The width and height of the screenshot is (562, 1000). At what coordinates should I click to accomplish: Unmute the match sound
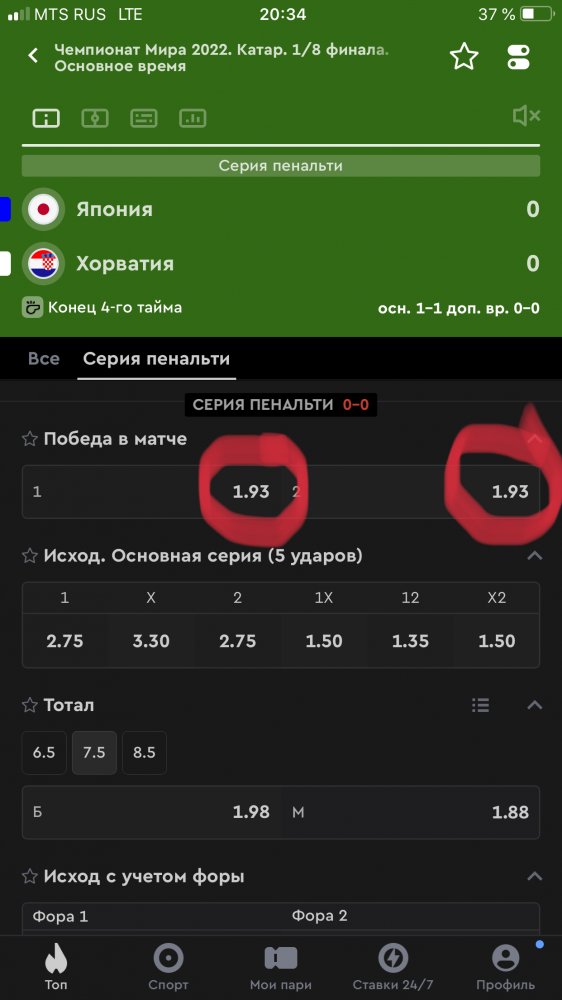[526, 115]
